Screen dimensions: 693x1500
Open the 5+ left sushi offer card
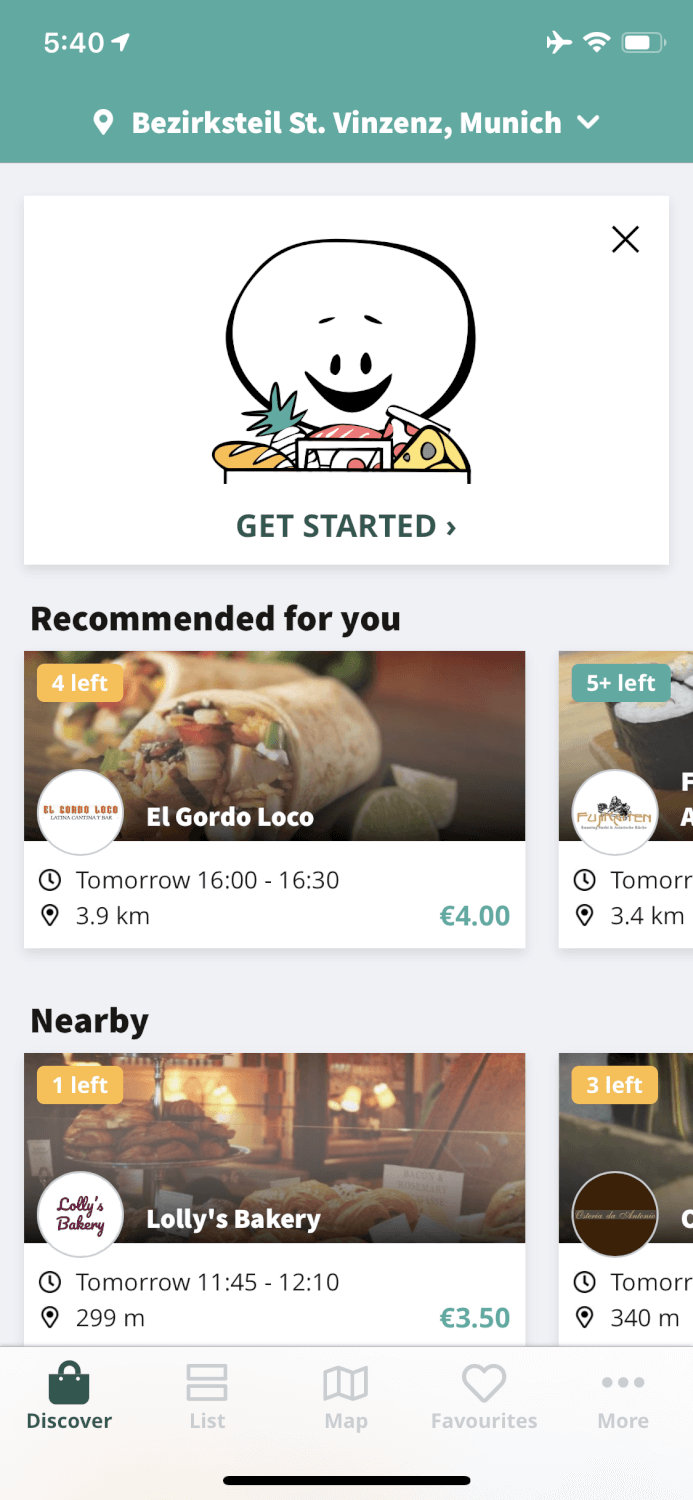click(626, 799)
